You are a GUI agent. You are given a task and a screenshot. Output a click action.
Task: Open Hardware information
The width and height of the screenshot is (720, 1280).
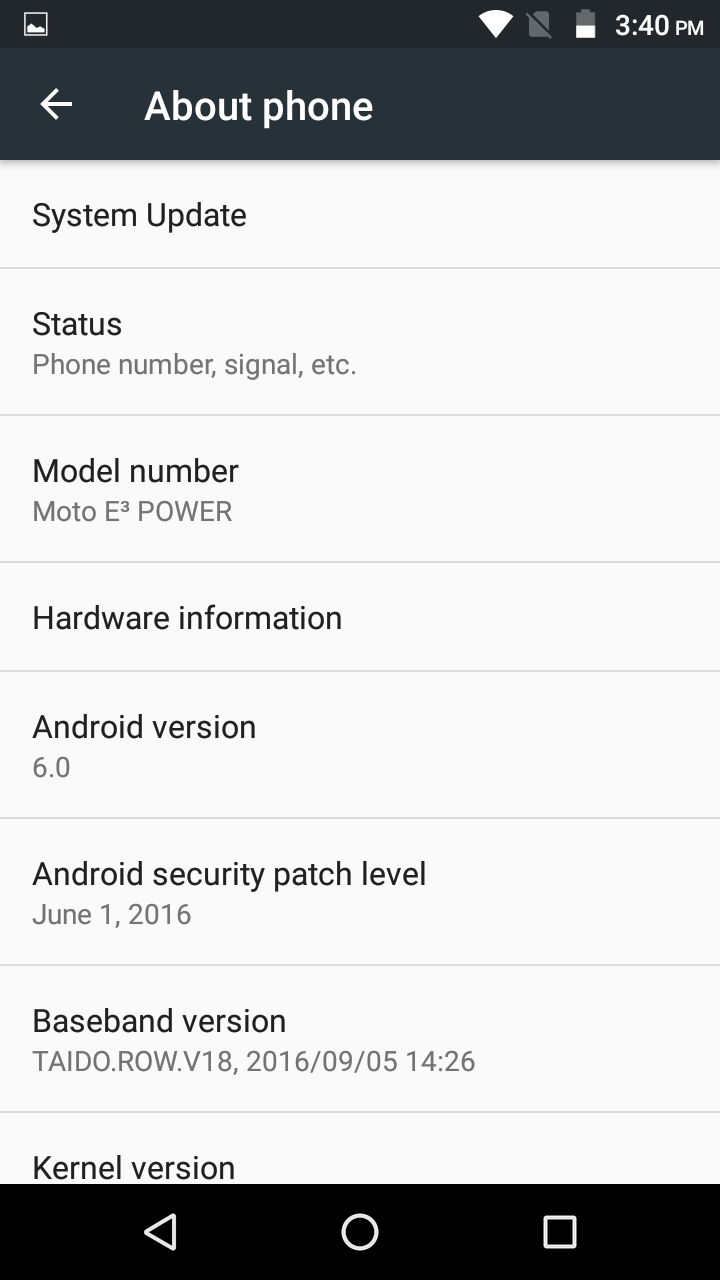pyautogui.click(x=360, y=617)
